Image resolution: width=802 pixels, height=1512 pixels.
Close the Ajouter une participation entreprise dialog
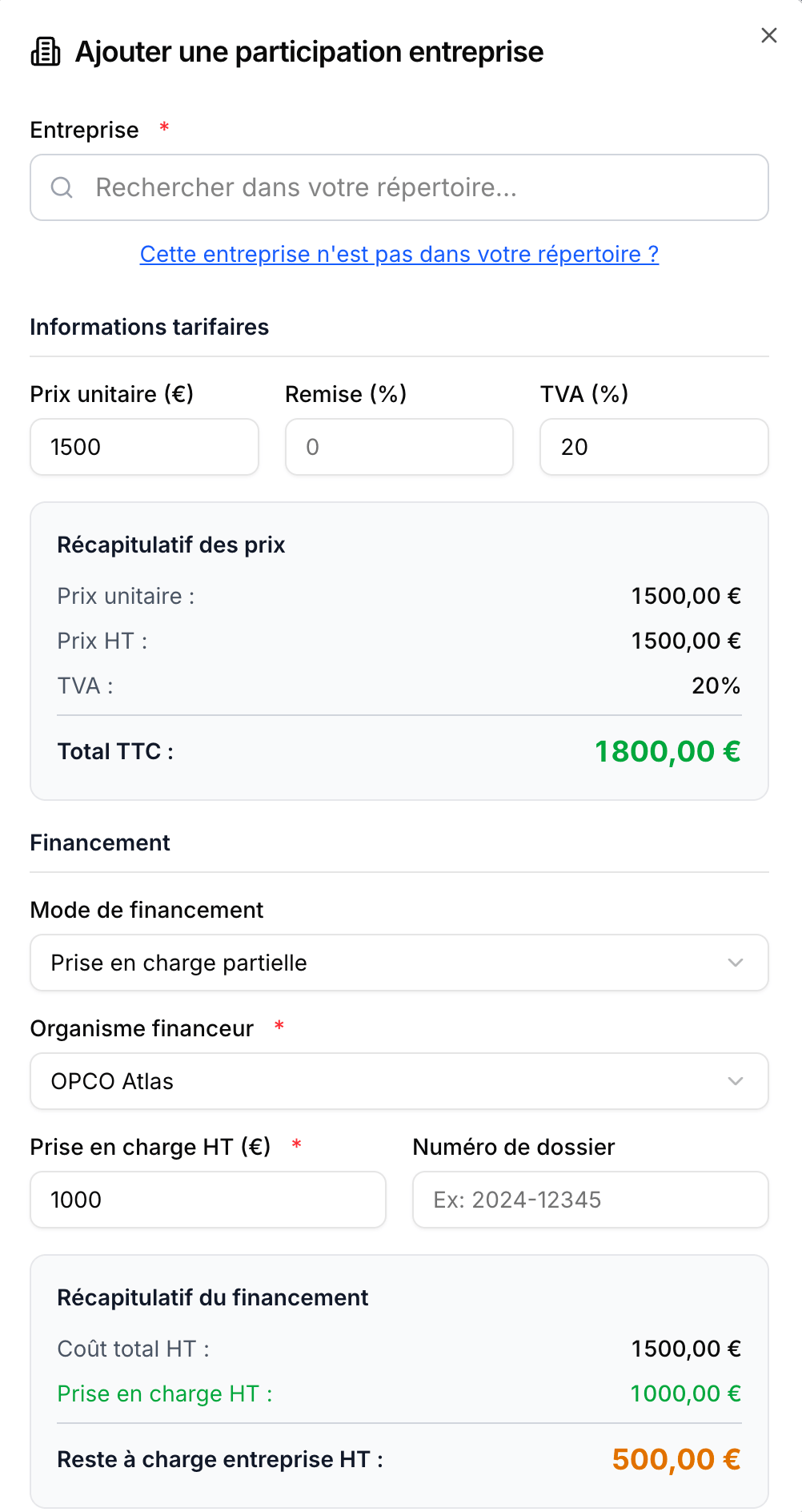pos(768,35)
